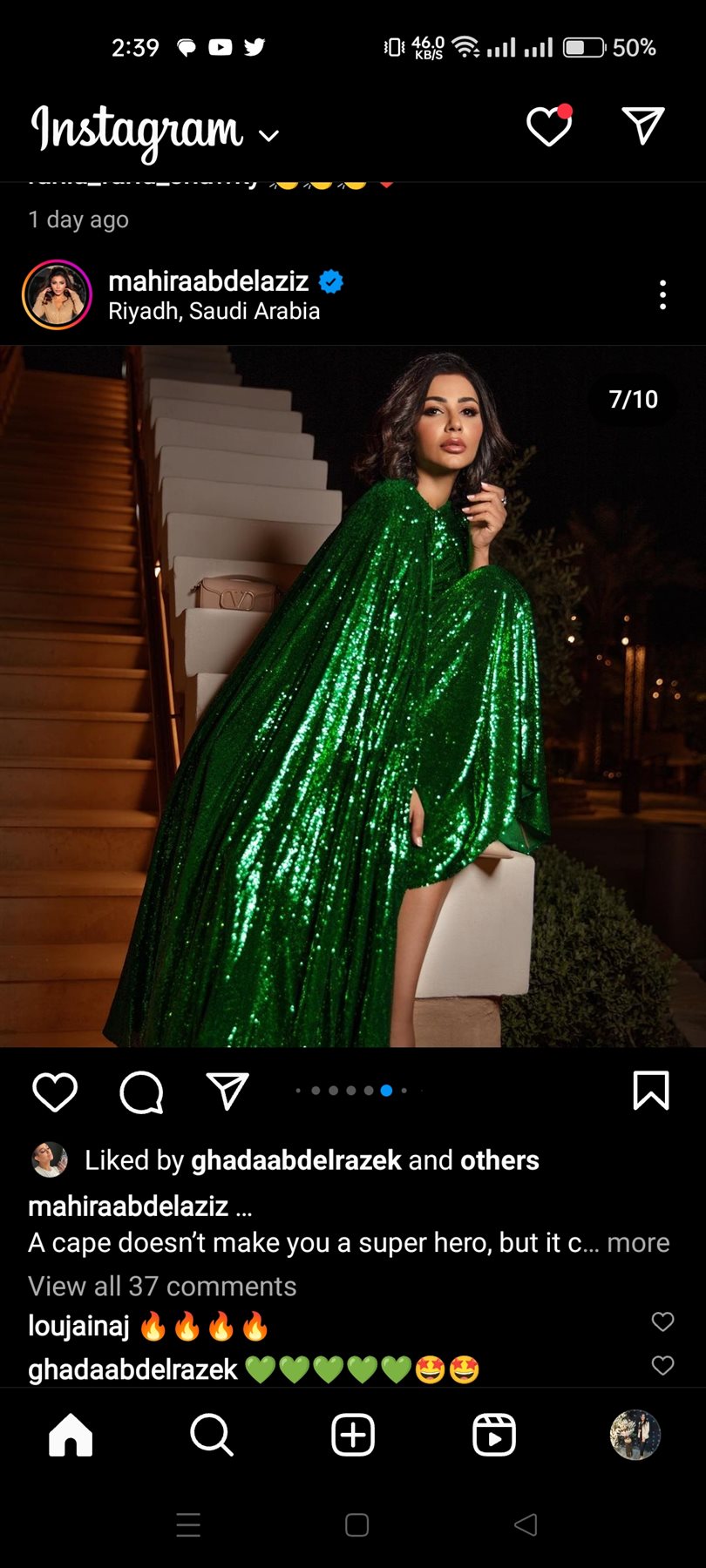The width and height of the screenshot is (706, 1568).
Task: Save the post to bookmarks
Action: (x=650, y=1091)
